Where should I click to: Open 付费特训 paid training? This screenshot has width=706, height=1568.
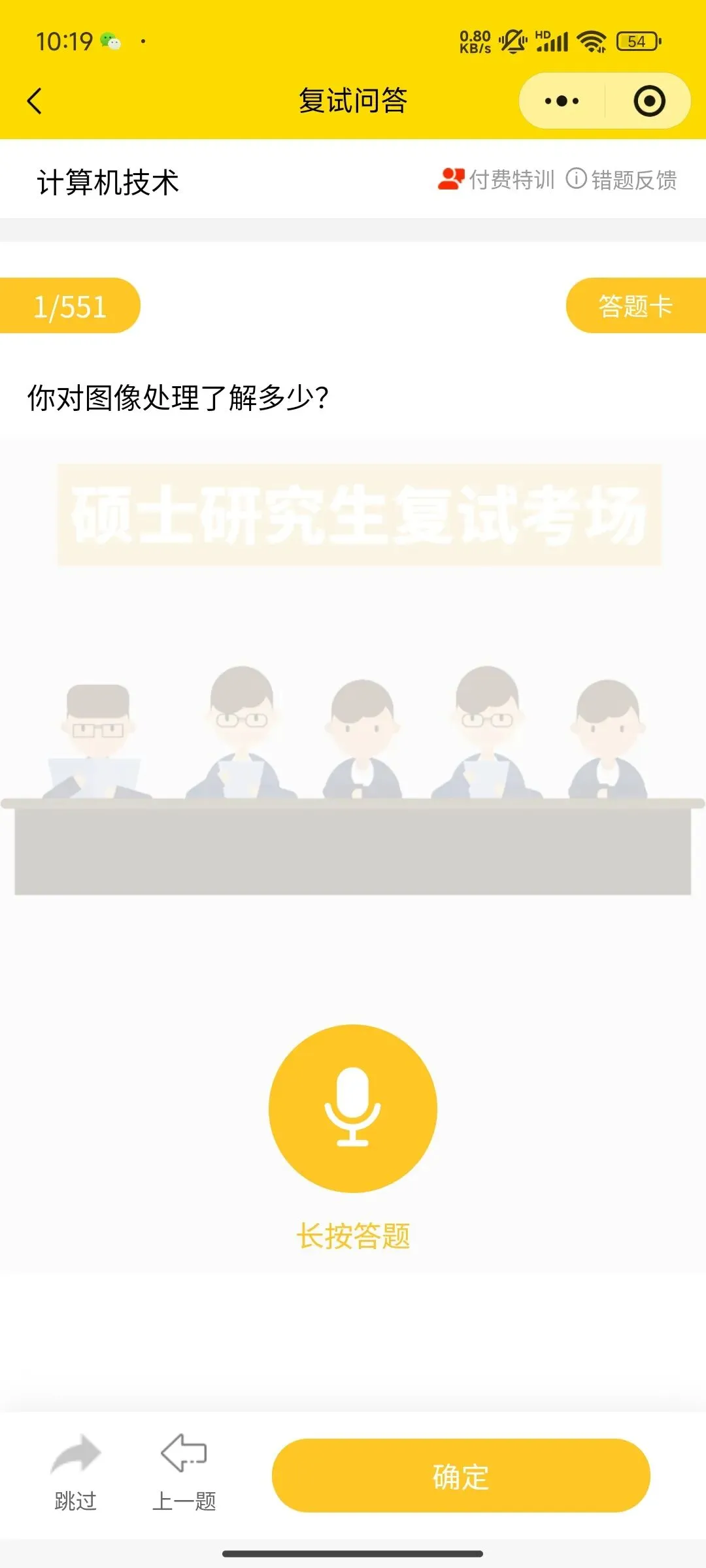click(x=496, y=179)
